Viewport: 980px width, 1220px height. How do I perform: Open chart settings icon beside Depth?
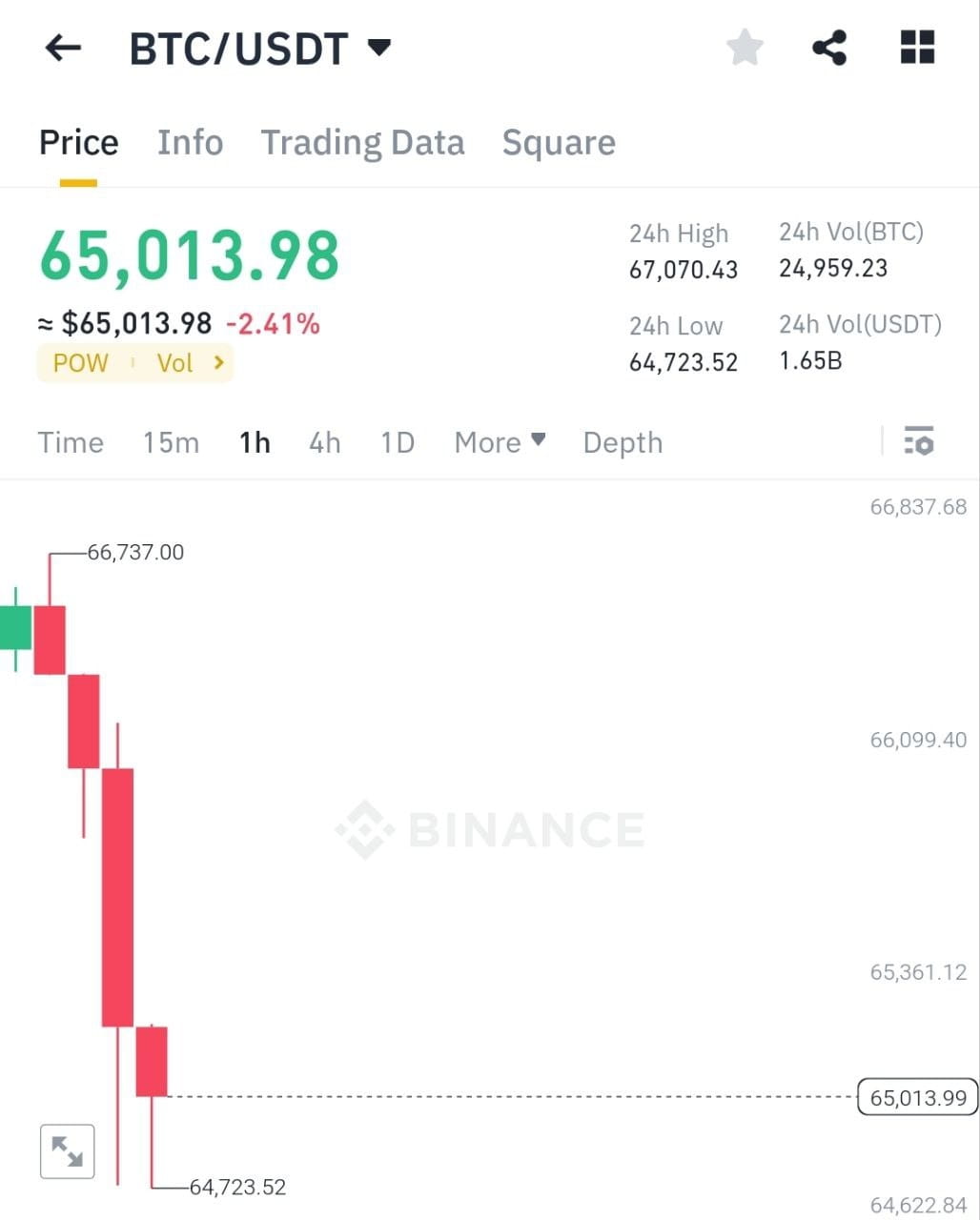[918, 441]
